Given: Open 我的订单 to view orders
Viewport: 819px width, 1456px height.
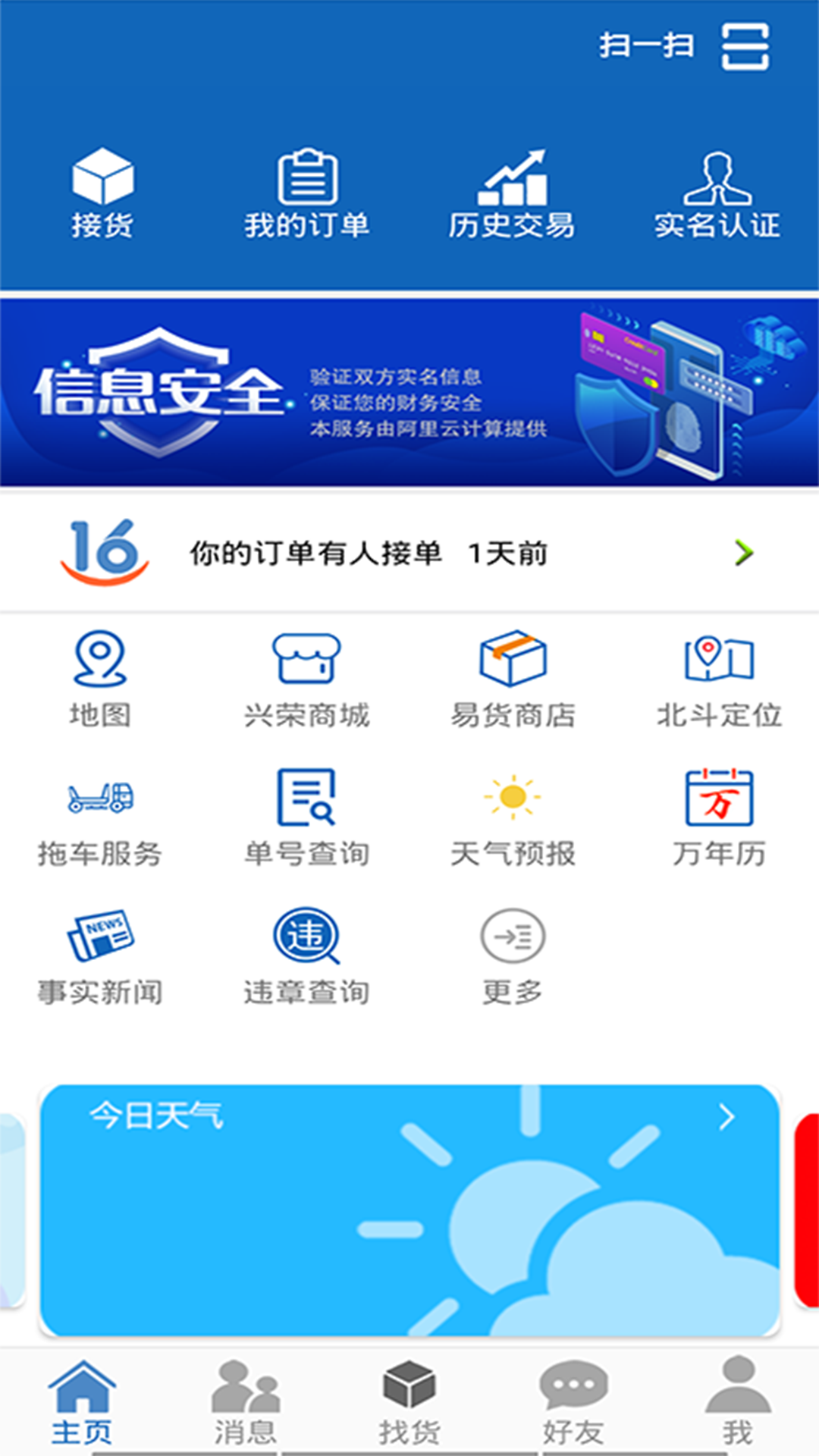Looking at the screenshot, I should 307,190.
